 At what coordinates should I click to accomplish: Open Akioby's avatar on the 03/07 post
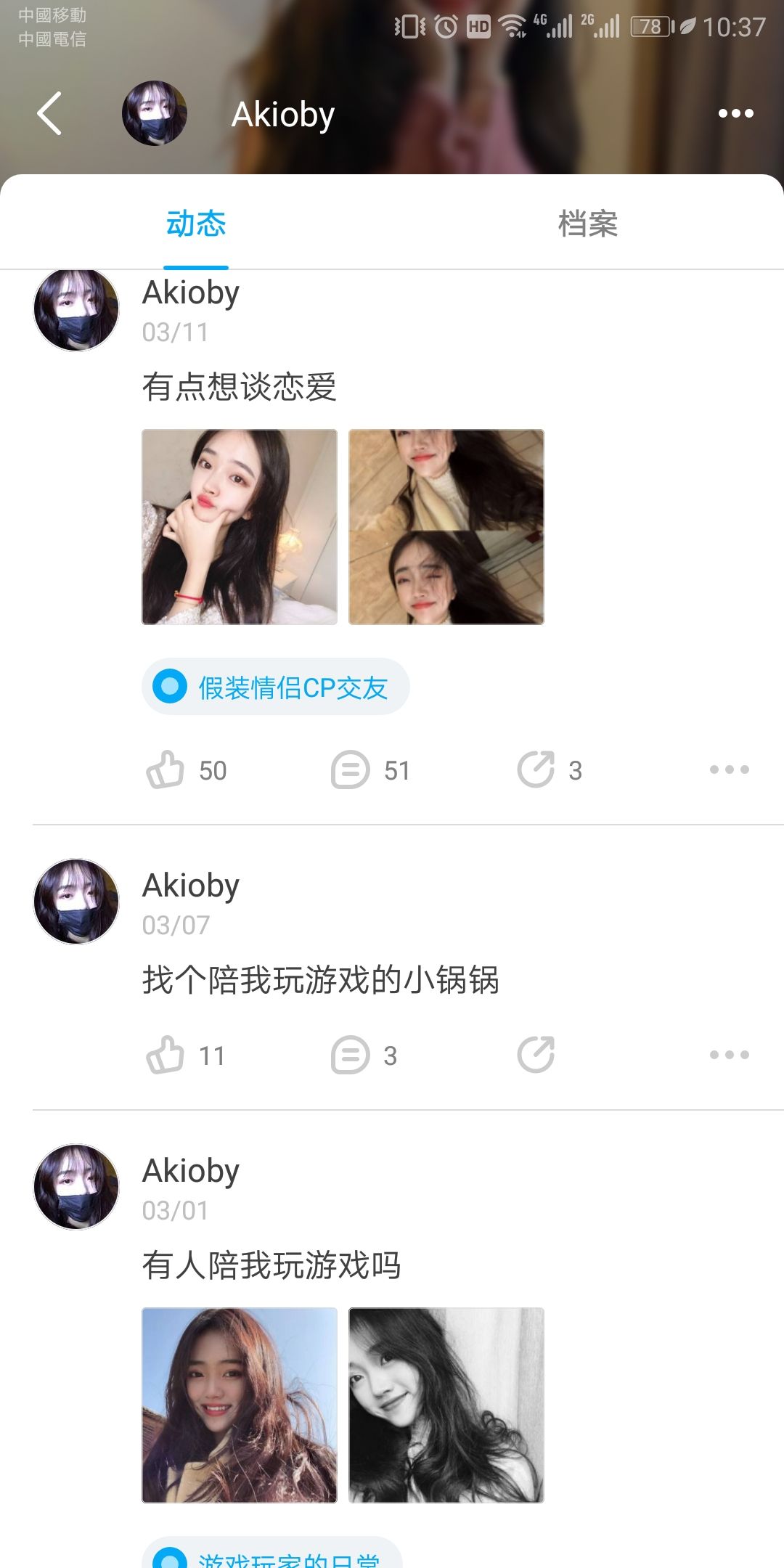point(76,902)
